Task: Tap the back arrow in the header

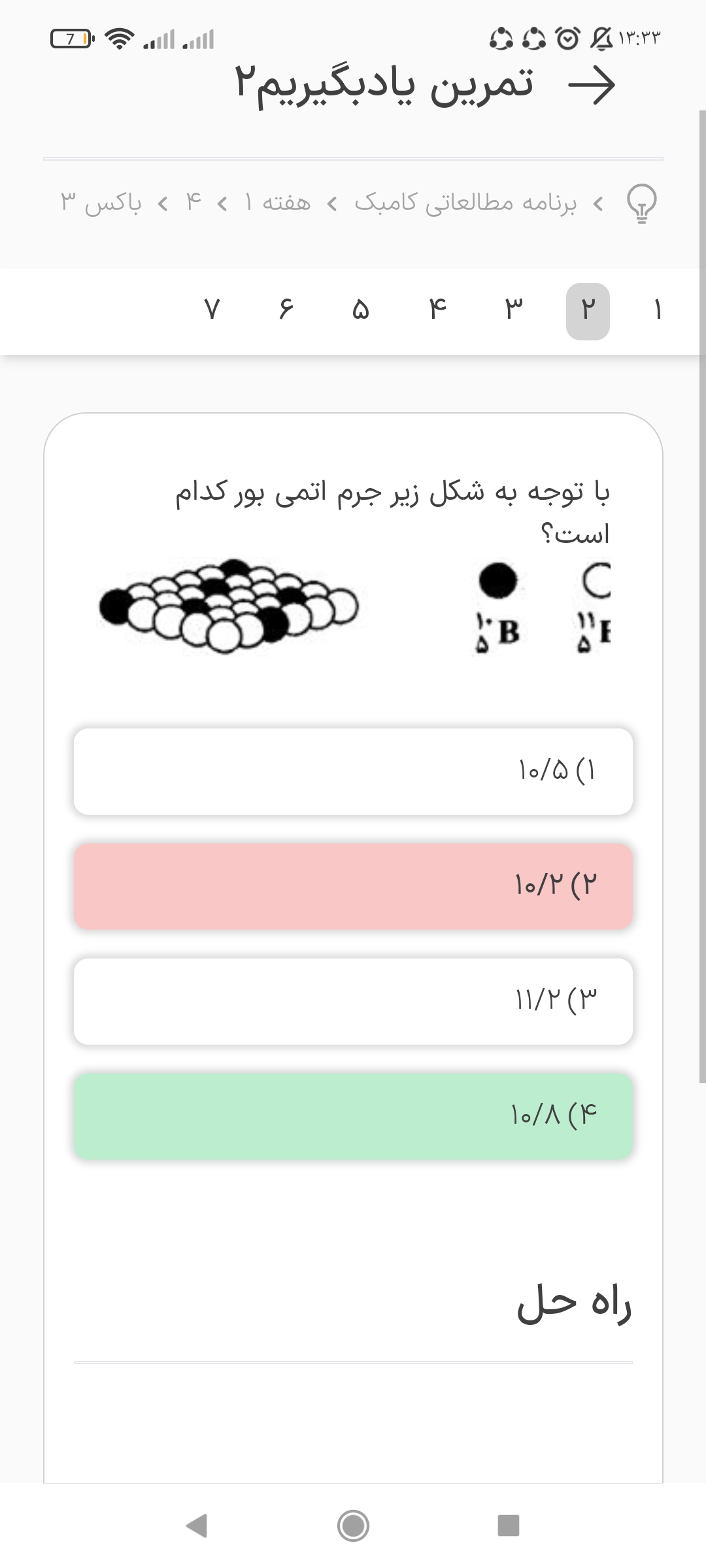Action: 592,85
